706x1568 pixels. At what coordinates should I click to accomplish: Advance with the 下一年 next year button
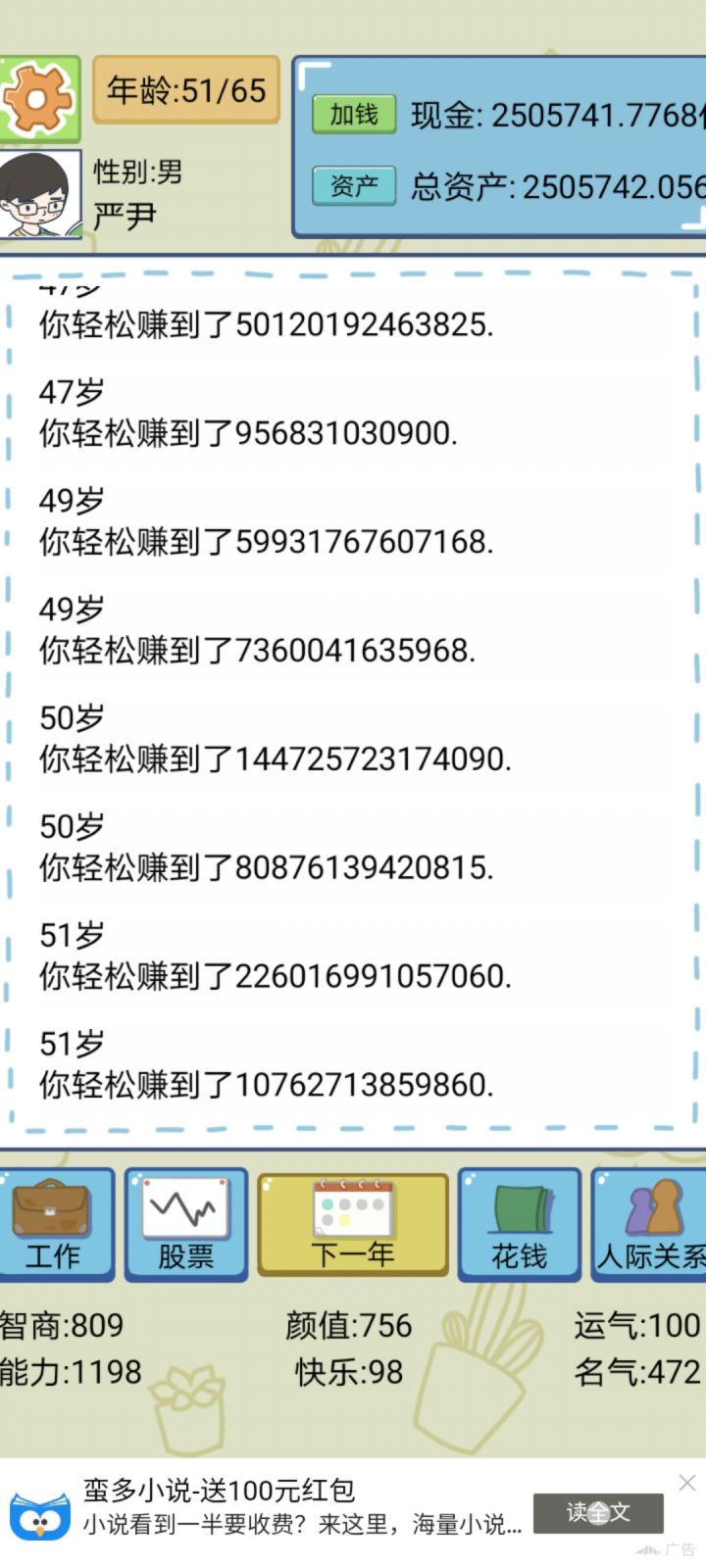[353, 1225]
